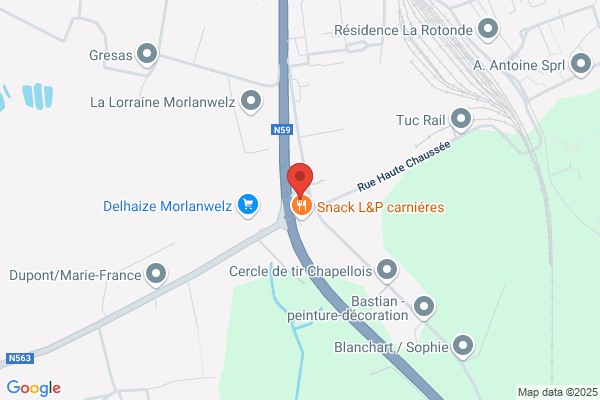Open La Lorraine Morlanwelz marker
This screenshot has height=400, width=600.
click(x=251, y=101)
